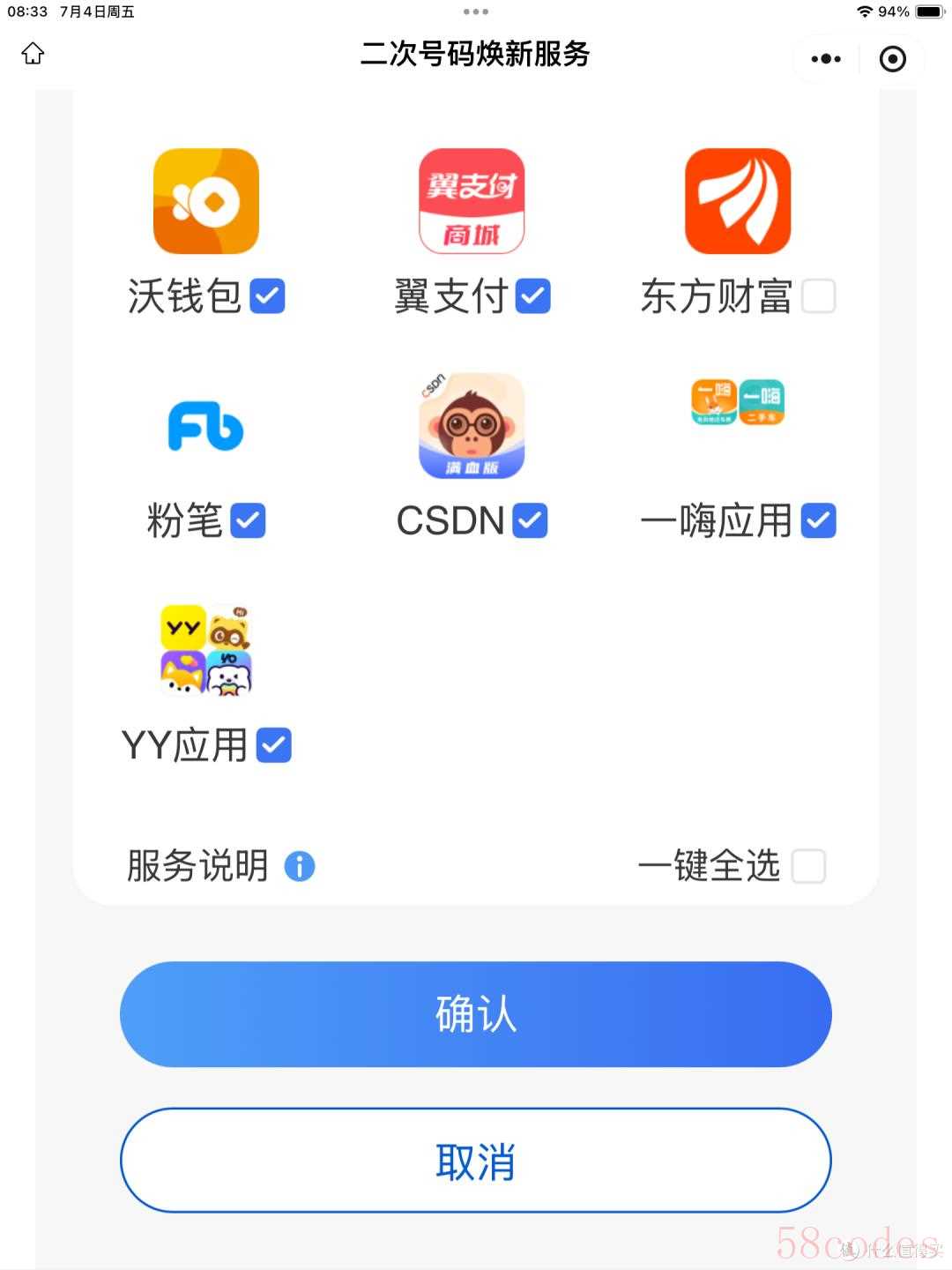Deselect the 粉笔 checkbox
The image size is (952, 1270).
click(x=248, y=520)
